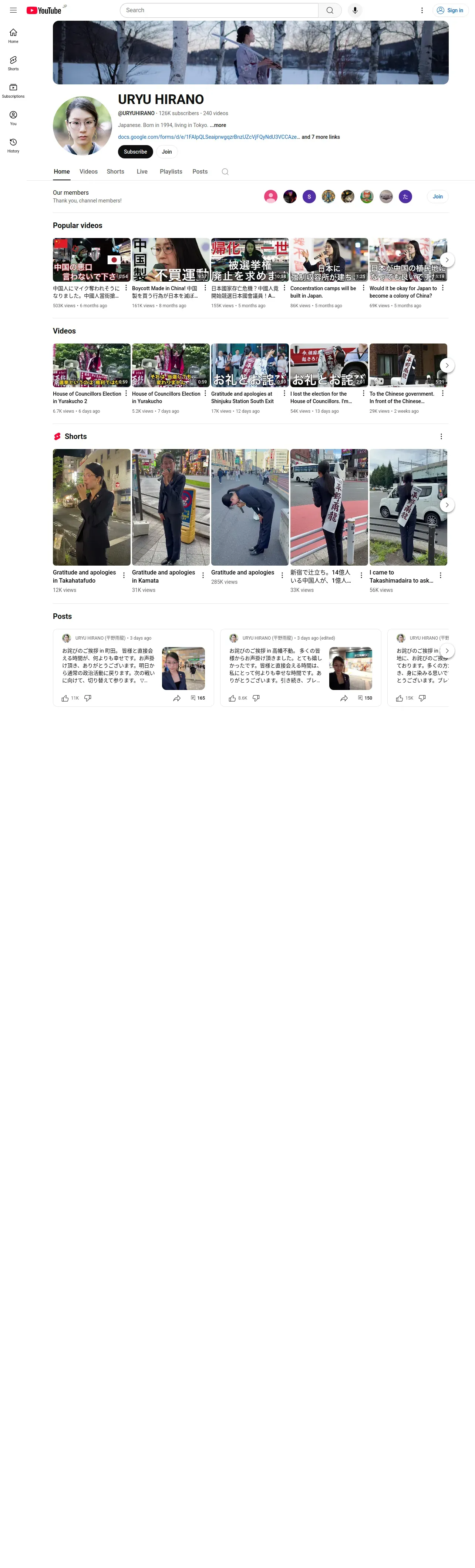Show next Popular videos with arrow
This screenshot has height=1568, width=475.
pyautogui.click(x=447, y=260)
